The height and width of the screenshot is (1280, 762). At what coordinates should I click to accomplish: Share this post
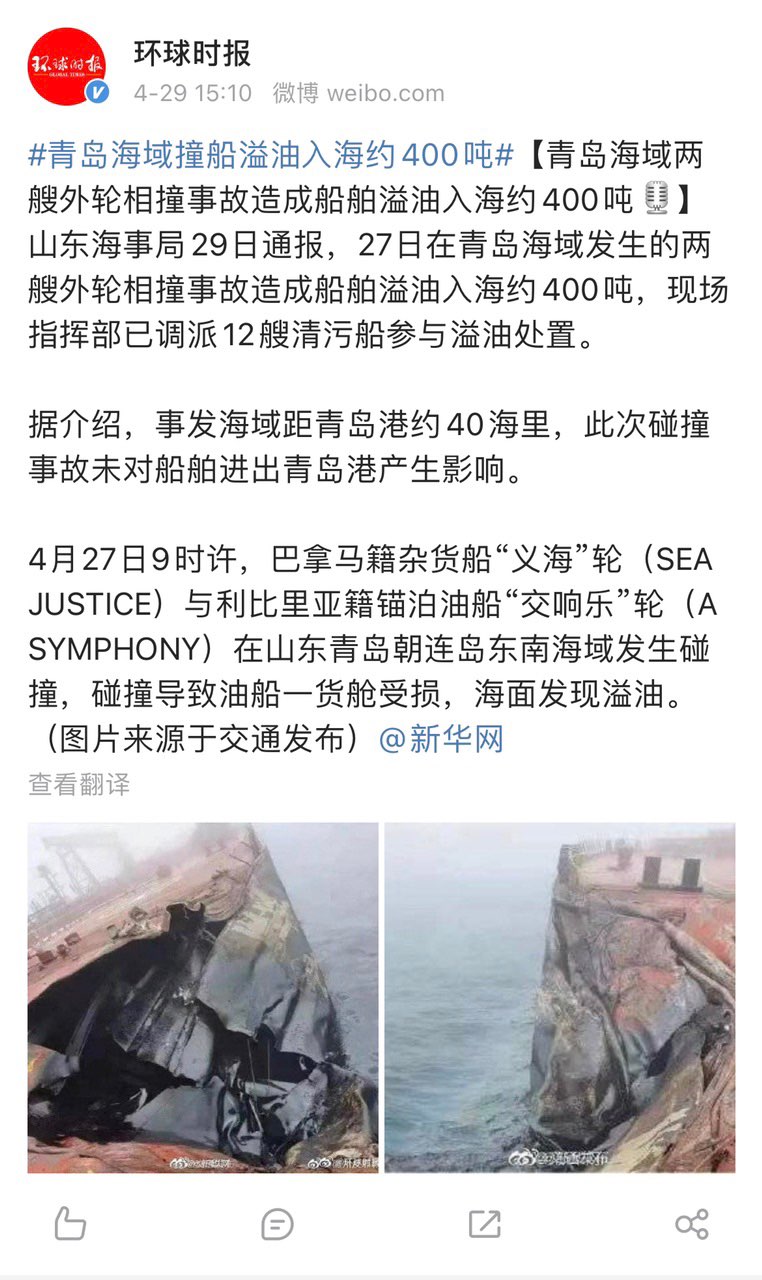coord(691,1223)
